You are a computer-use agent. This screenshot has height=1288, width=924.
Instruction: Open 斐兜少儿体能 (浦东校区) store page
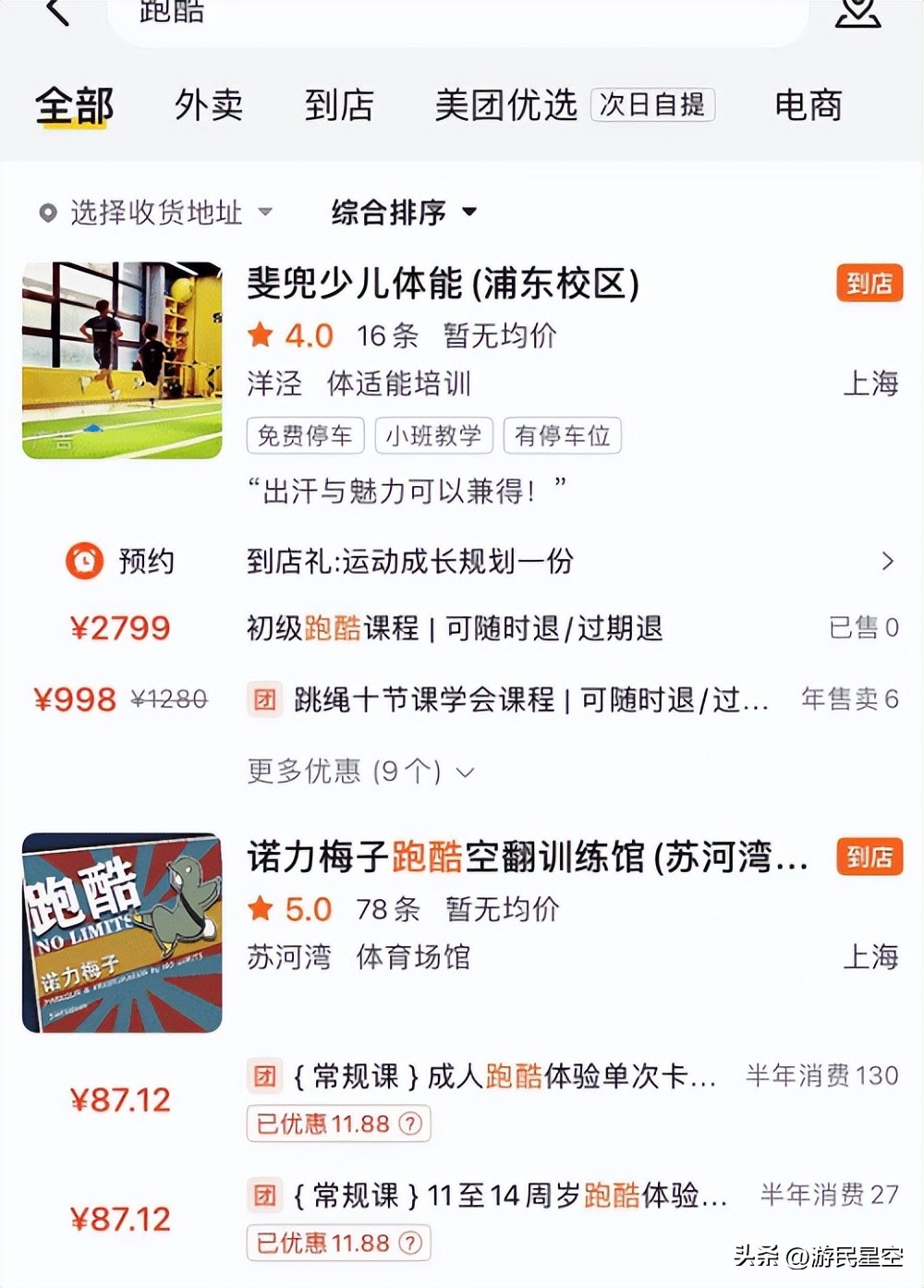[x=442, y=284]
